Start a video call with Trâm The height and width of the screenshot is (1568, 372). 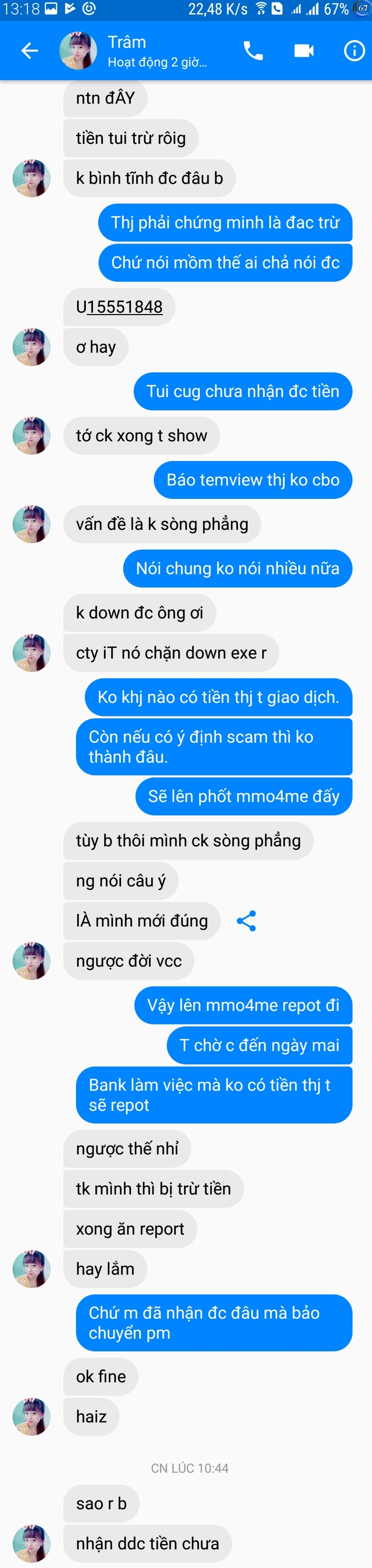pyautogui.click(x=304, y=51)
